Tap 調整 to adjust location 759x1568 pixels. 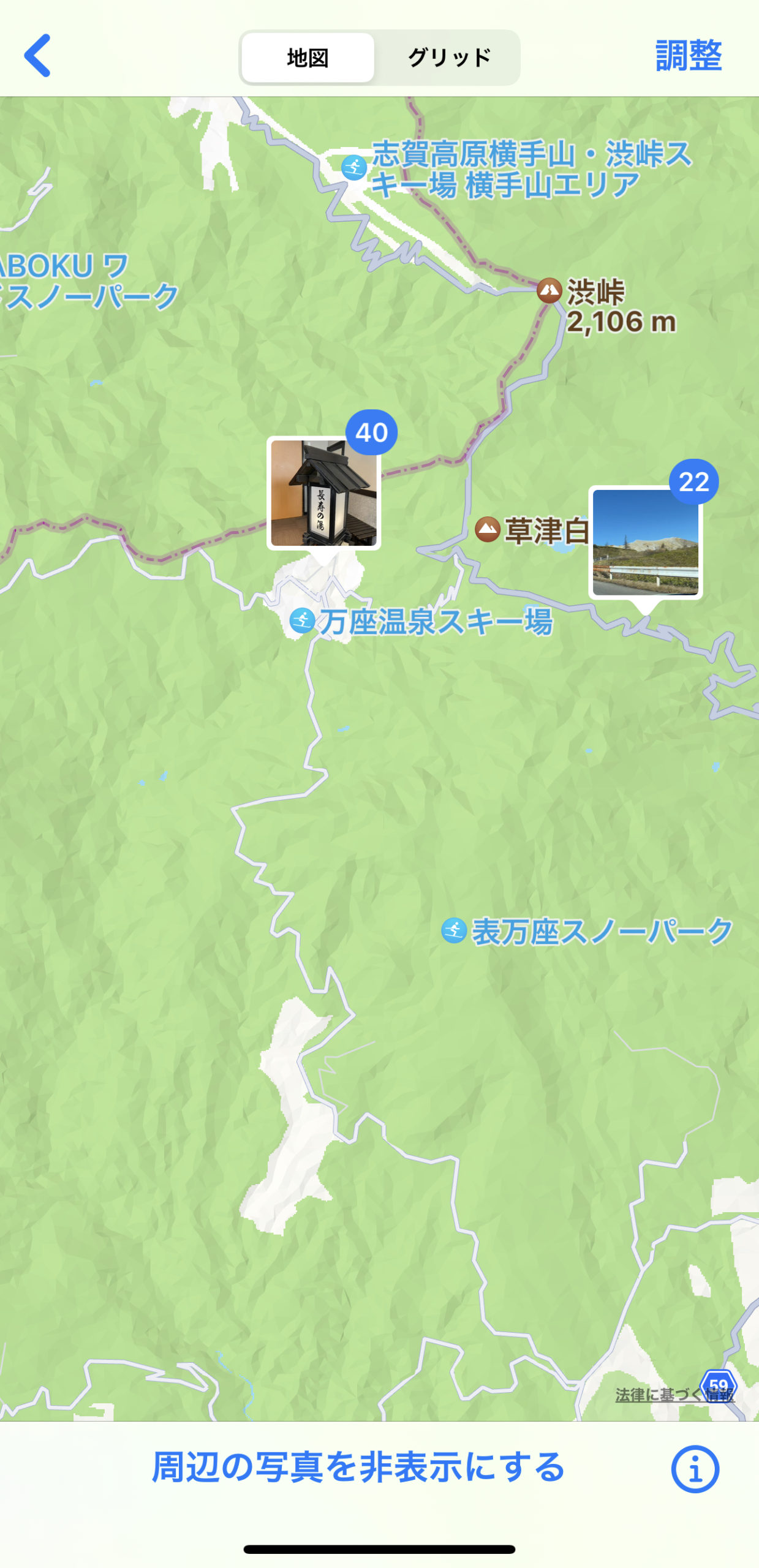[x=689, y=56]
